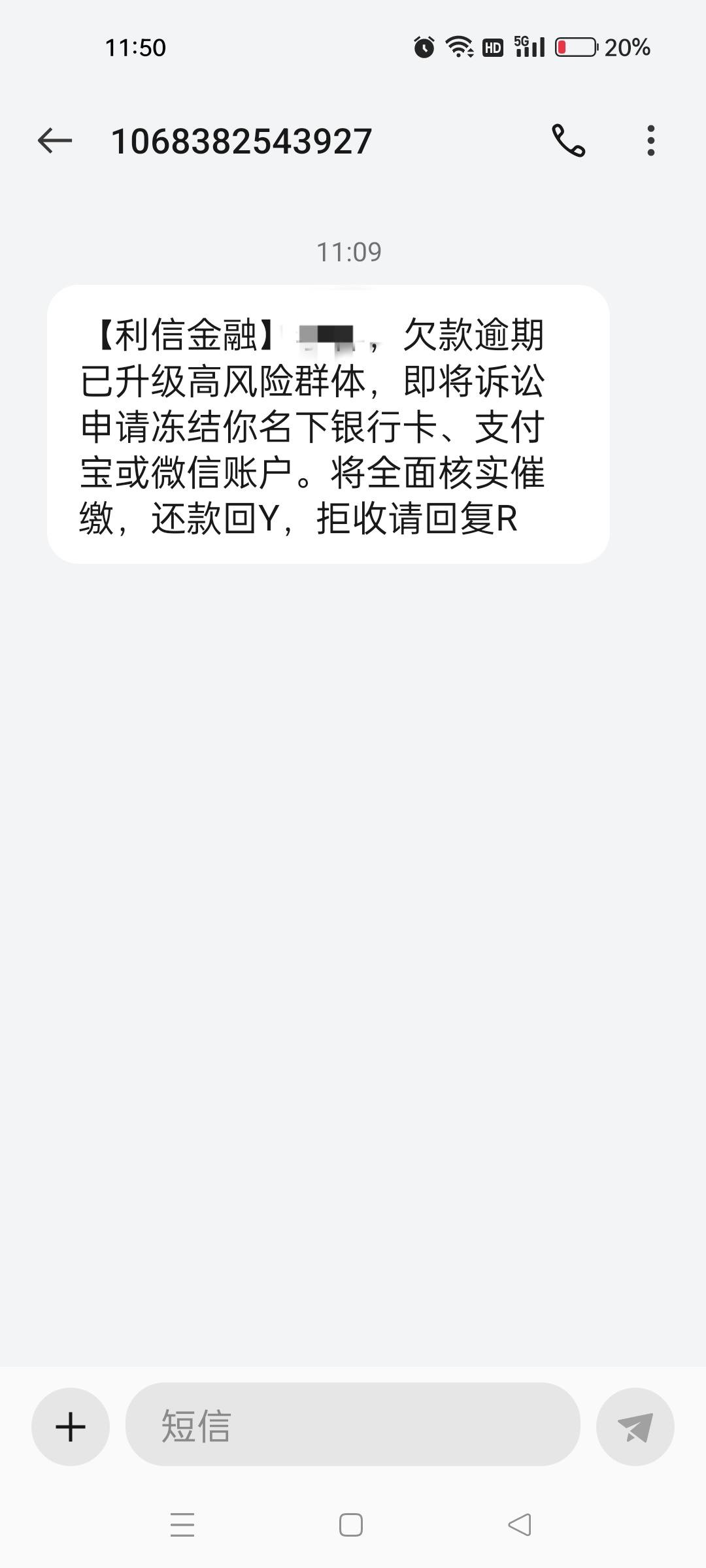Open the recent apps menu button

182,1526
